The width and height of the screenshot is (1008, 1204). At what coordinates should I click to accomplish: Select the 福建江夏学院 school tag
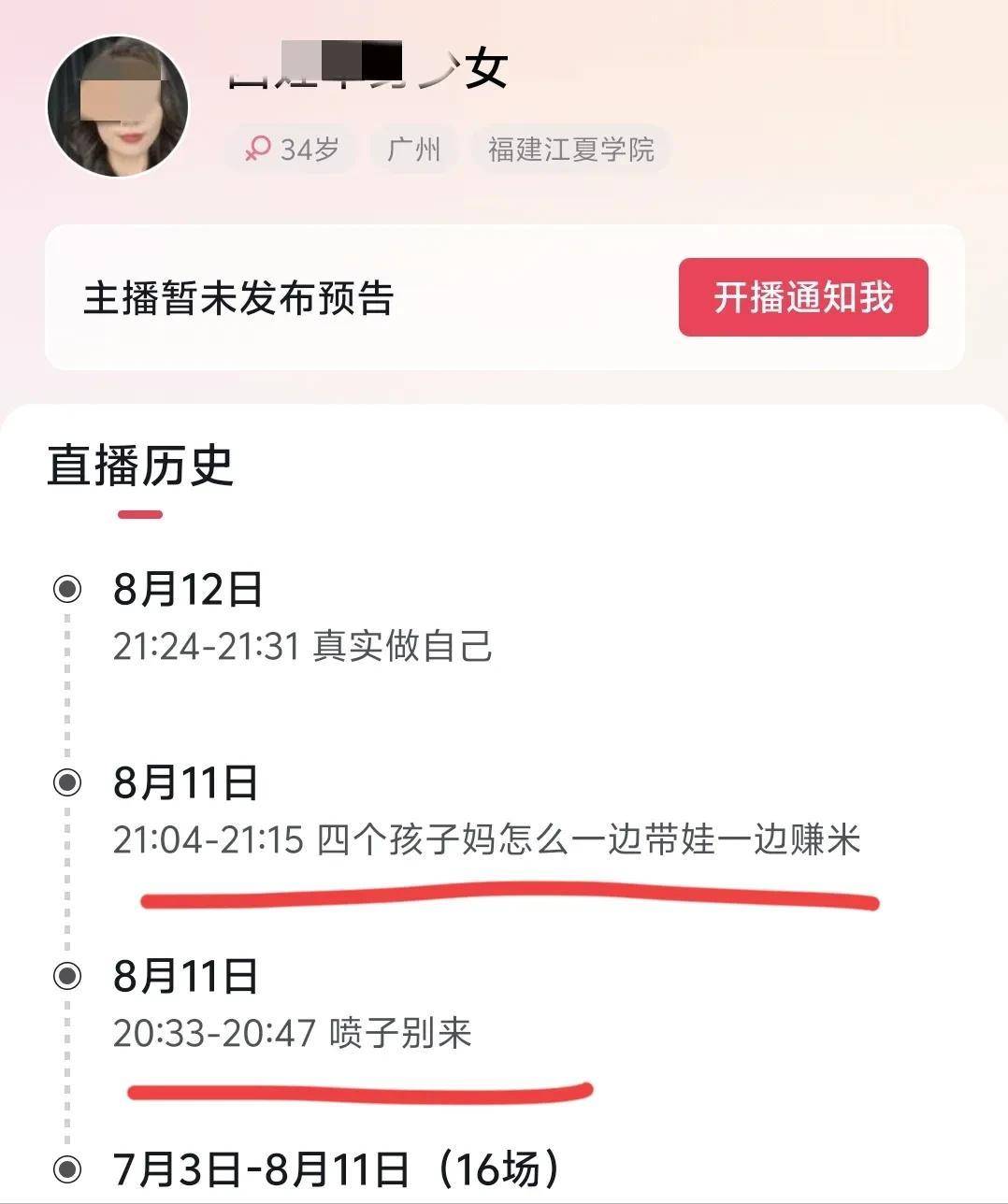(571, 148)
